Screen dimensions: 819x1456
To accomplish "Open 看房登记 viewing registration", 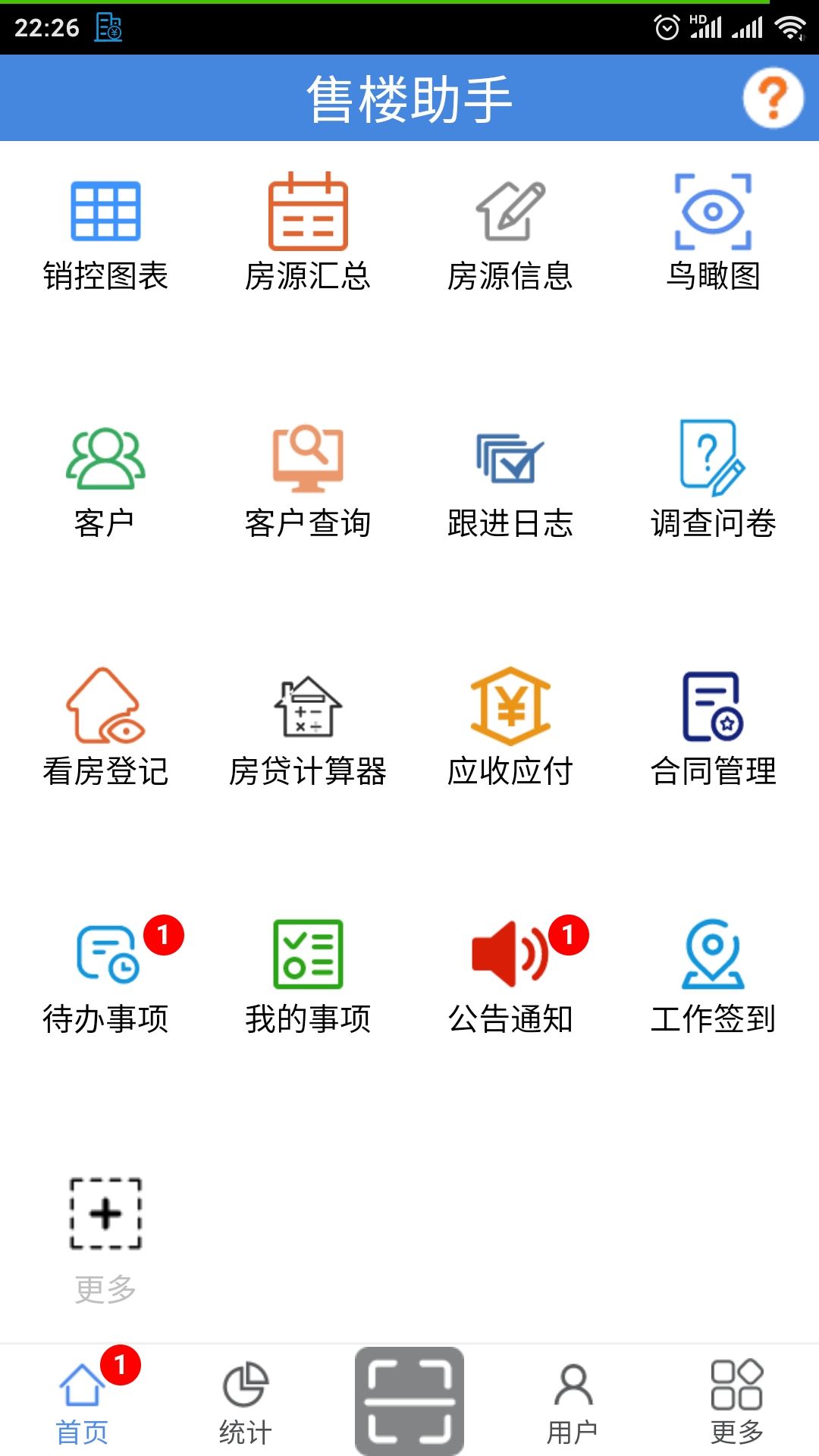I will pyautogui.click(x=105, y=728).
